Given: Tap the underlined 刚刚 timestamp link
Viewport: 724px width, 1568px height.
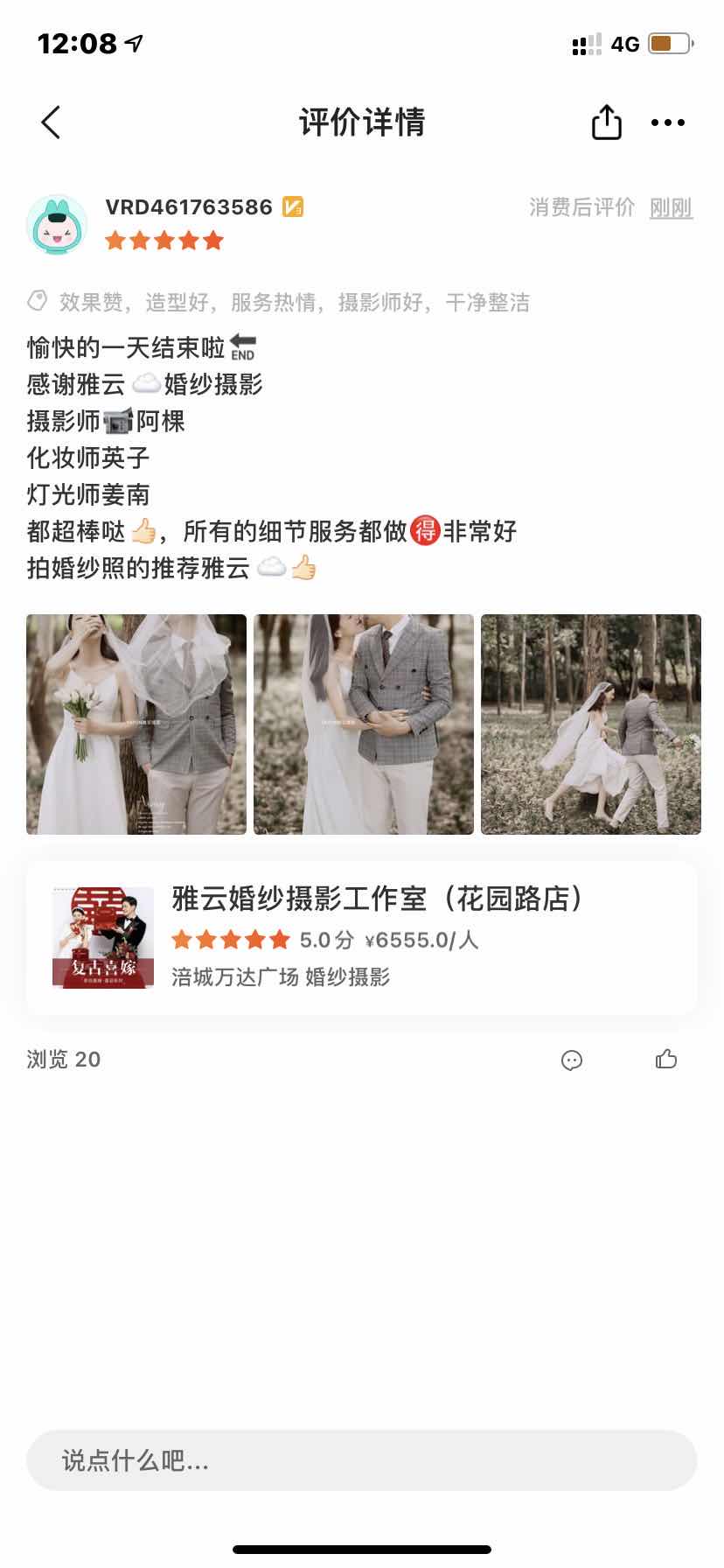Looking at the screenshot, I should (671, 207).
